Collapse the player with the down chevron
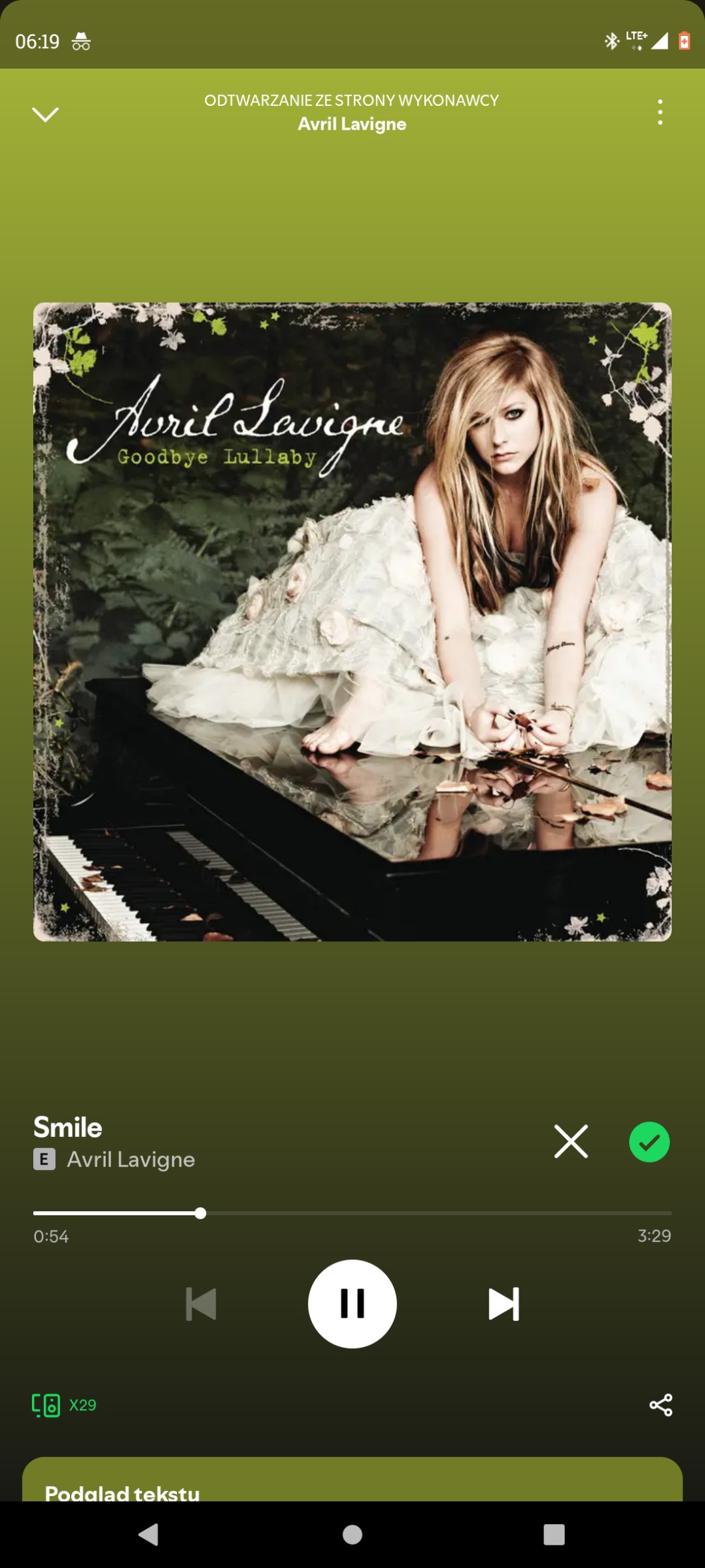The height and width of the screenshot is (1568, 705). pos(45,114)
